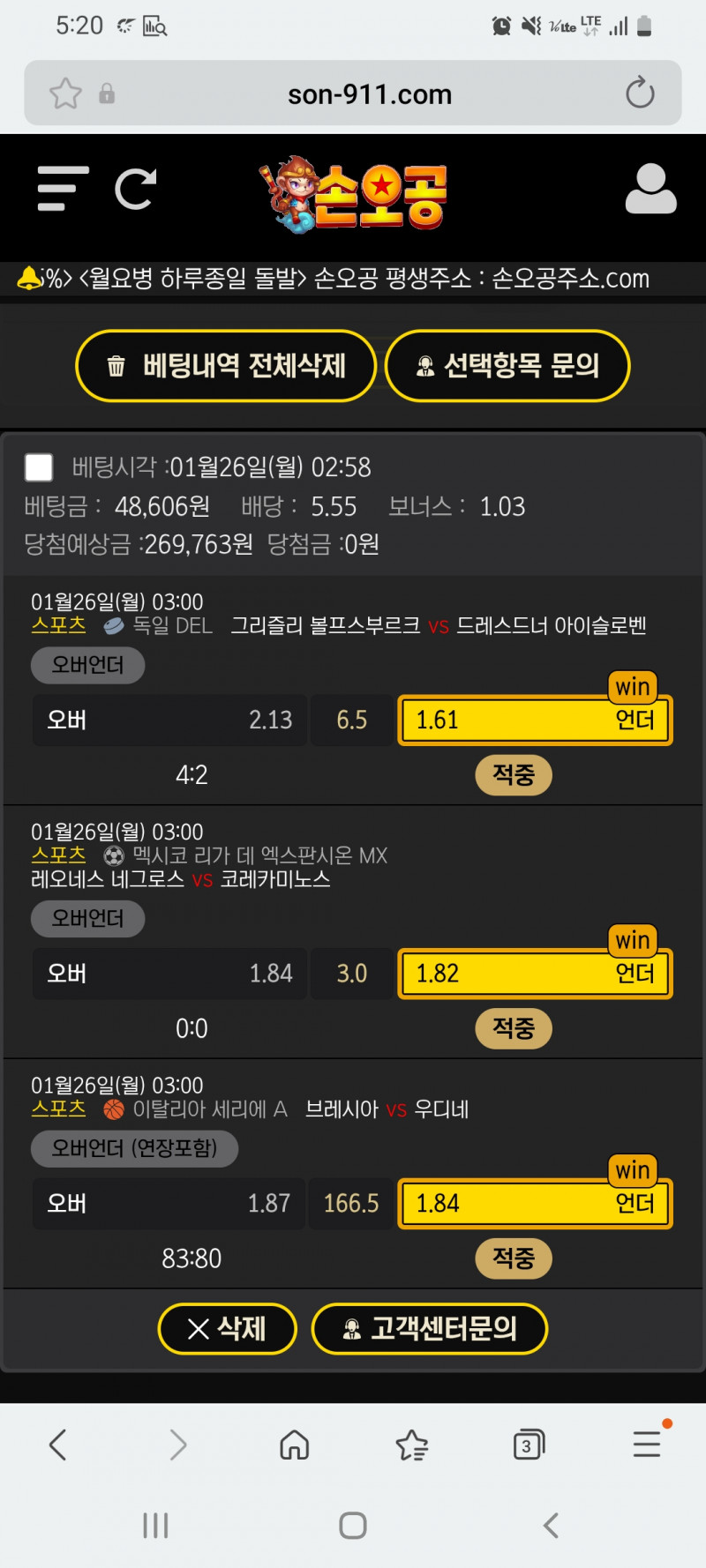The width and height of the screenshot is (706, 1568).
Task: Delete this bet with 삭제 button
Action: tap(227, 1328)
